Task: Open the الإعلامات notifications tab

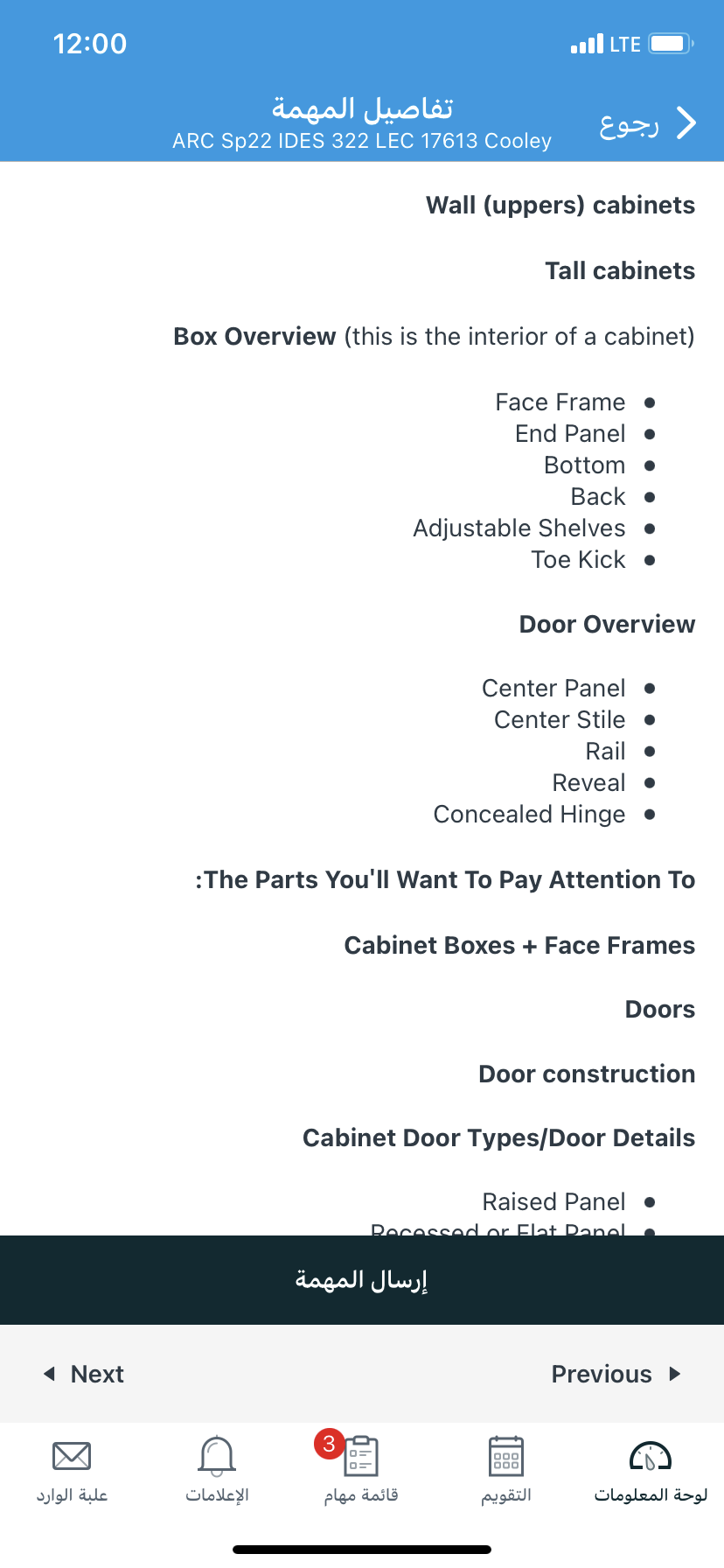Action: coord(217,1470)
